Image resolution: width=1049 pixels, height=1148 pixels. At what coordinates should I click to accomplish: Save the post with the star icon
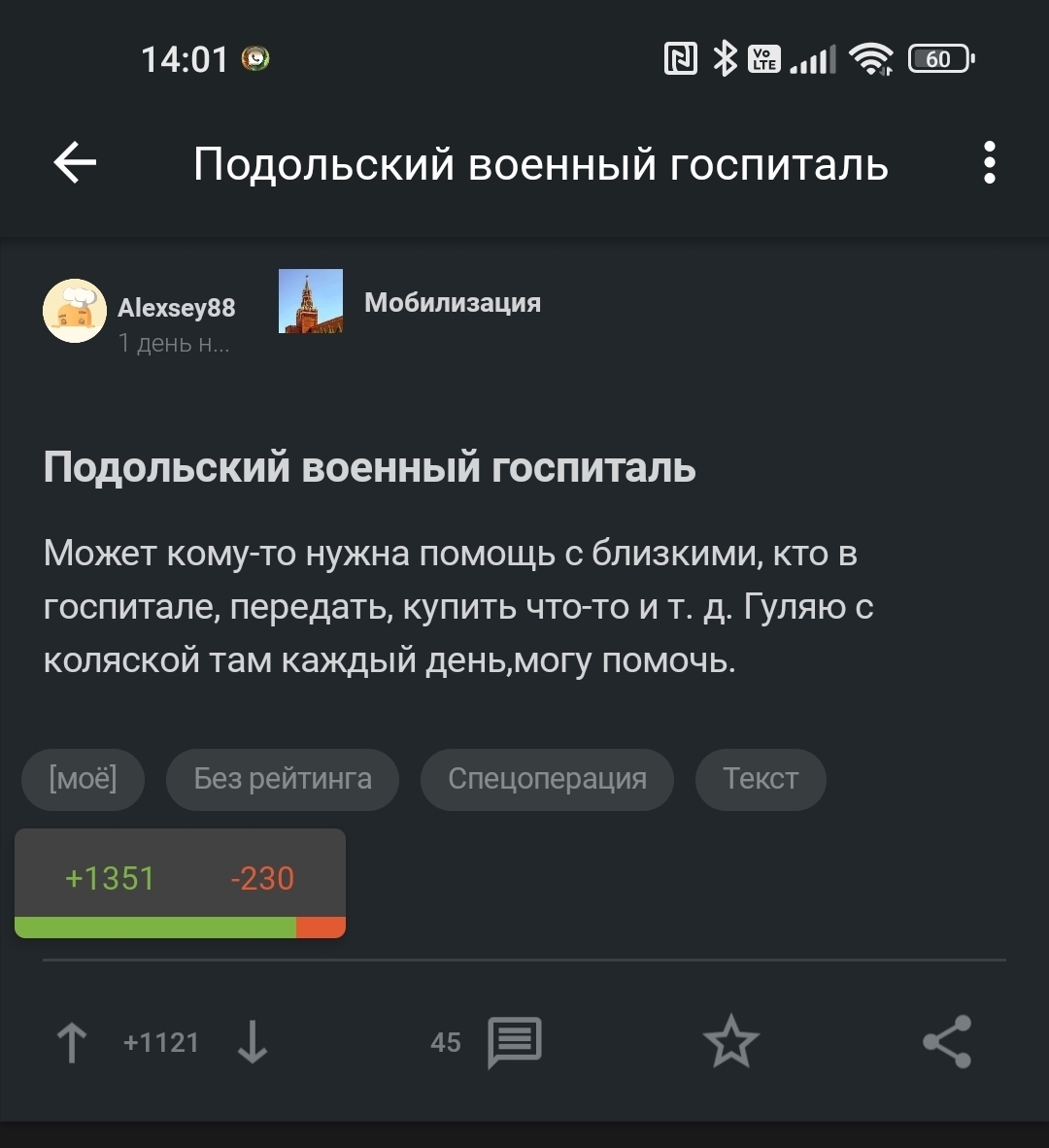[x=730, y=1043]
